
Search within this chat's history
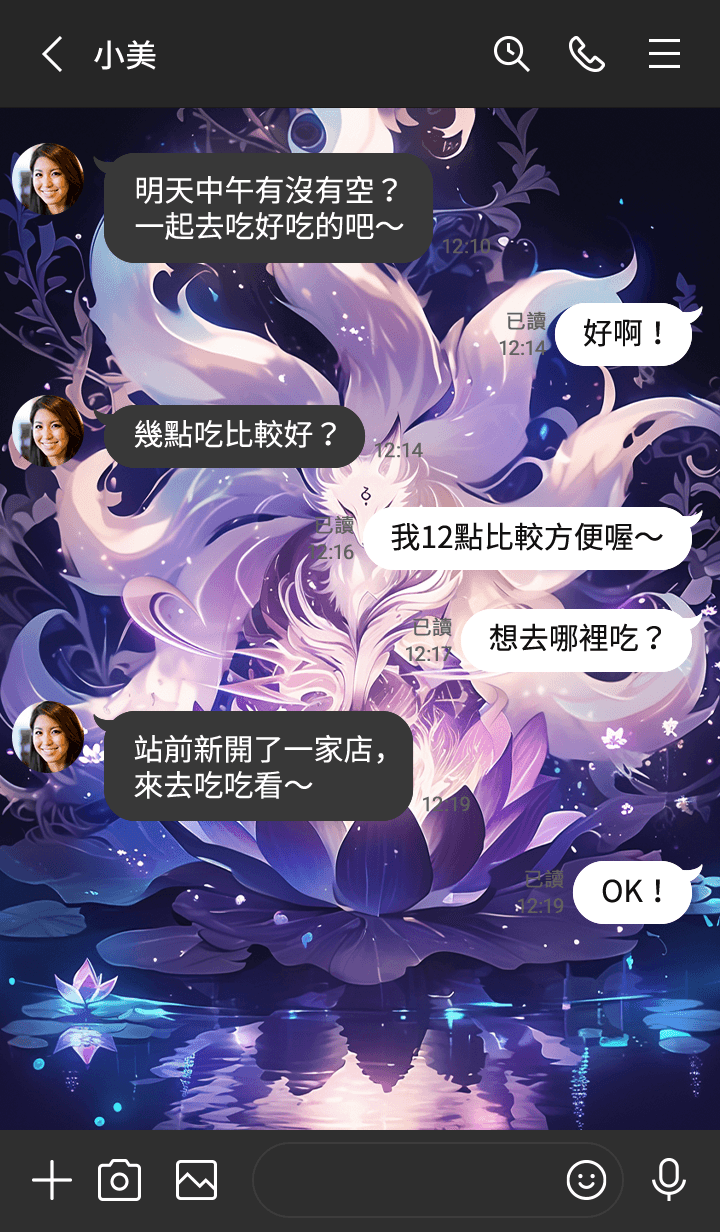pos(511,54)
